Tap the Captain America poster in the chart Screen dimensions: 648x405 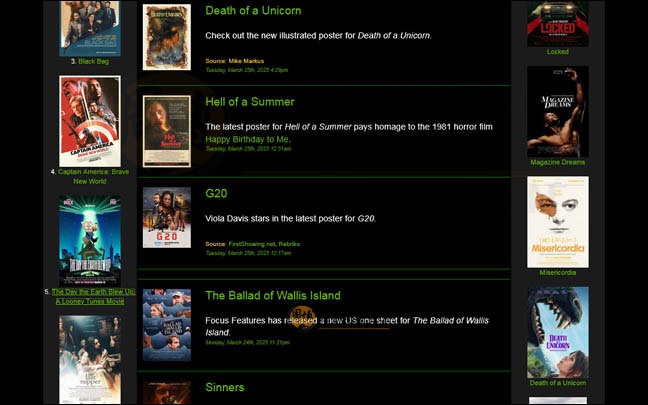point(90,121)
